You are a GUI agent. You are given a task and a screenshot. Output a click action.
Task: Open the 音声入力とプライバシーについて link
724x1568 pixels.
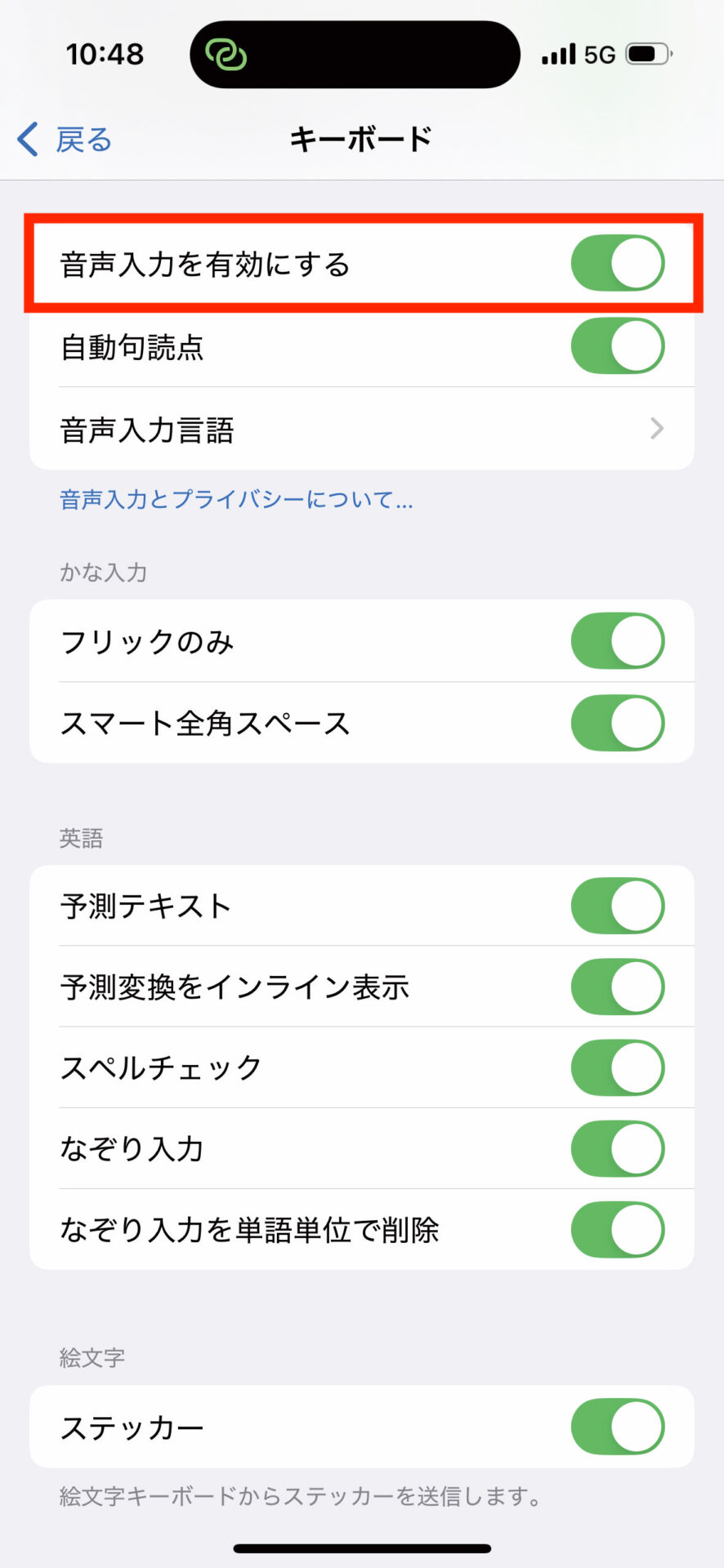[x=236, y=499]
